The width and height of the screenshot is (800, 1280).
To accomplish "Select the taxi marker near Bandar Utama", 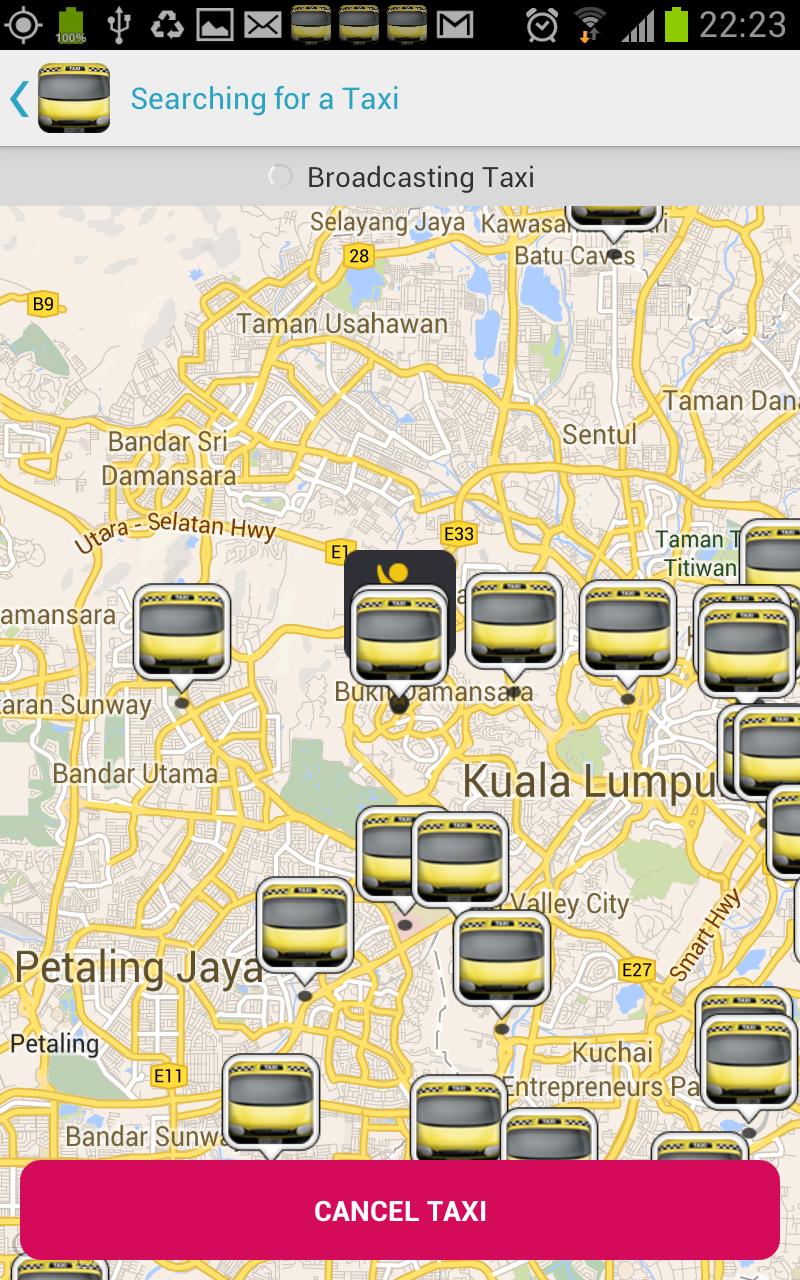I will pyautogui.click(x=182, y=632).
